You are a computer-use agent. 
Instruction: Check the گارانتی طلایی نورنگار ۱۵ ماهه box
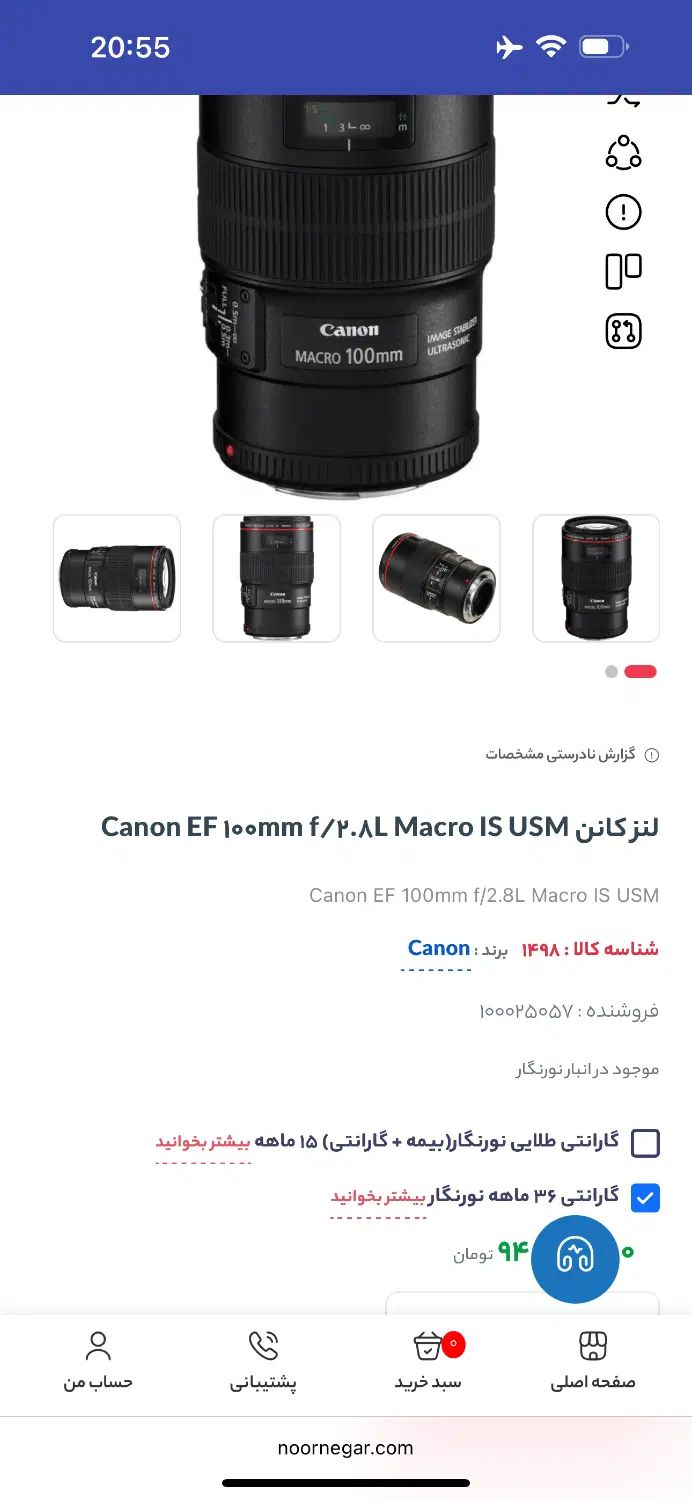coord(646,1143)
